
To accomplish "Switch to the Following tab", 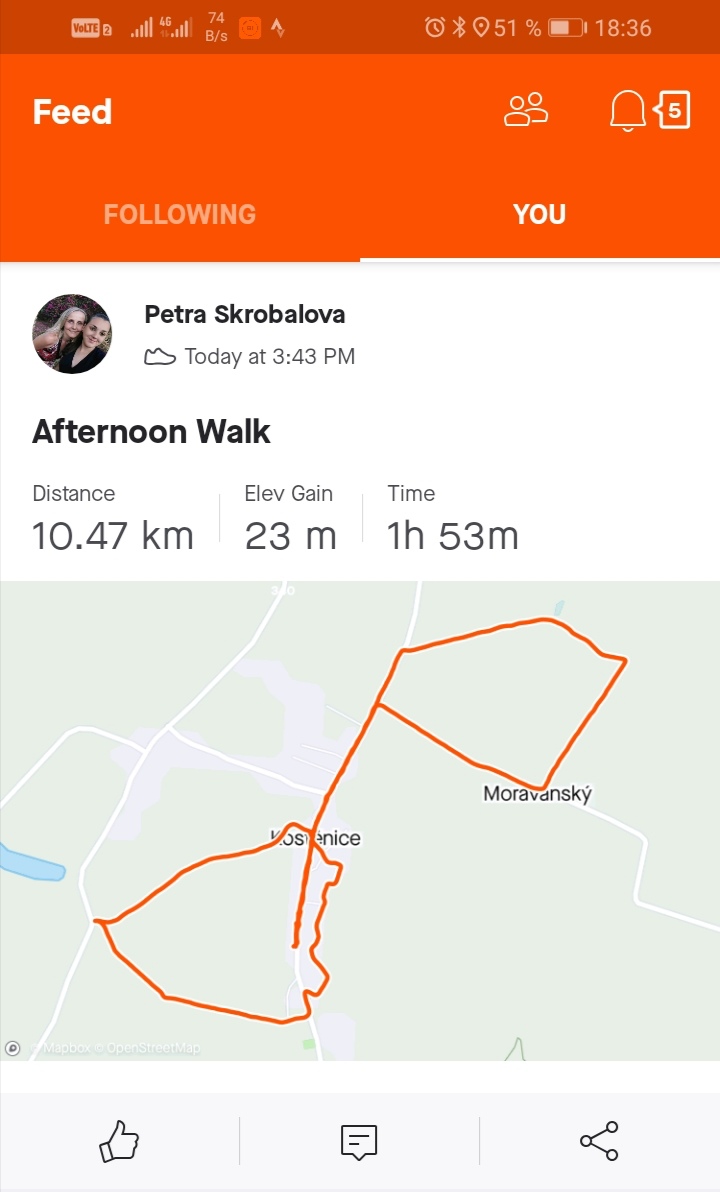I will (179, 214).
